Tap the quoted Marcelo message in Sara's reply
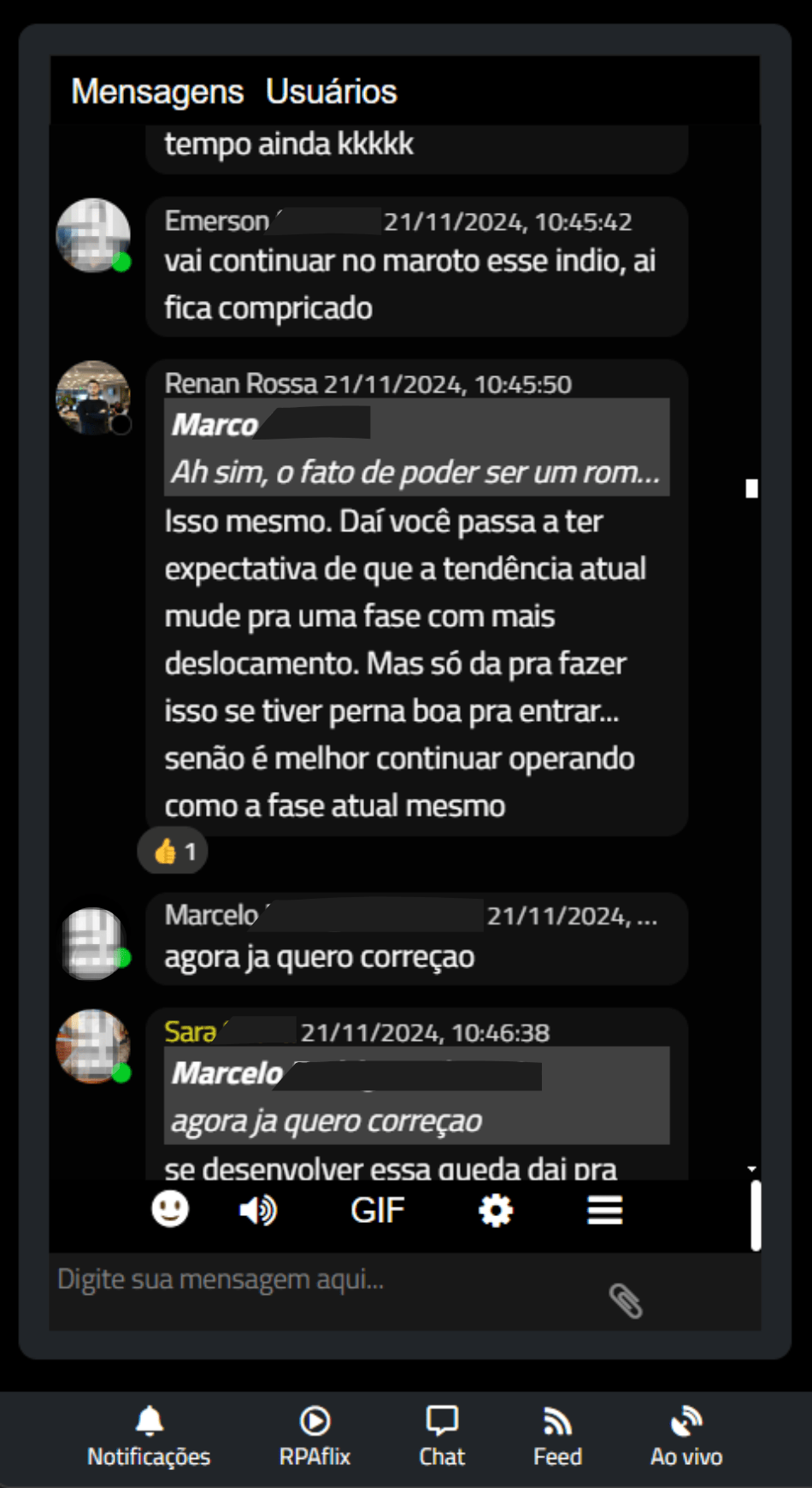 (x=417, y=1095)
